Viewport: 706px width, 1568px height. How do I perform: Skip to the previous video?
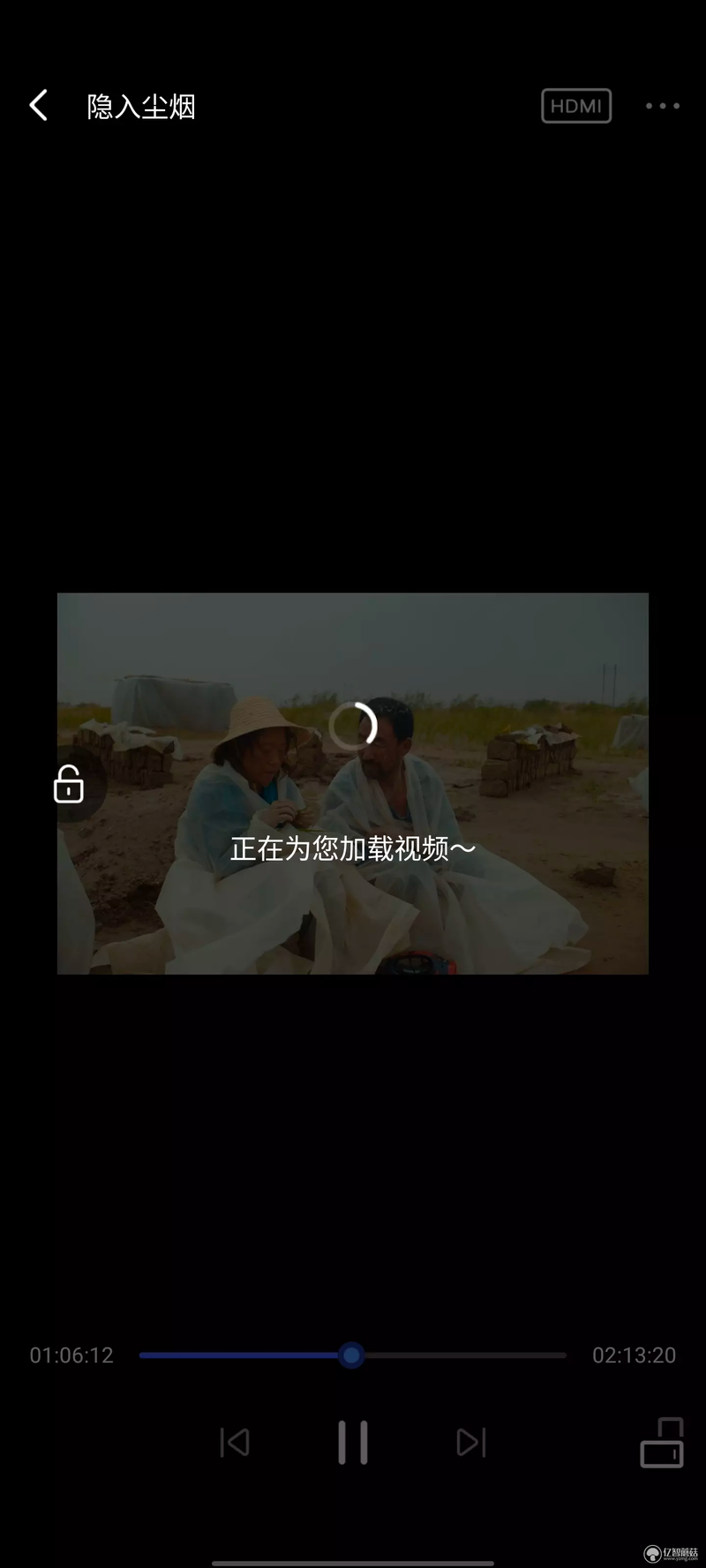235,1443
